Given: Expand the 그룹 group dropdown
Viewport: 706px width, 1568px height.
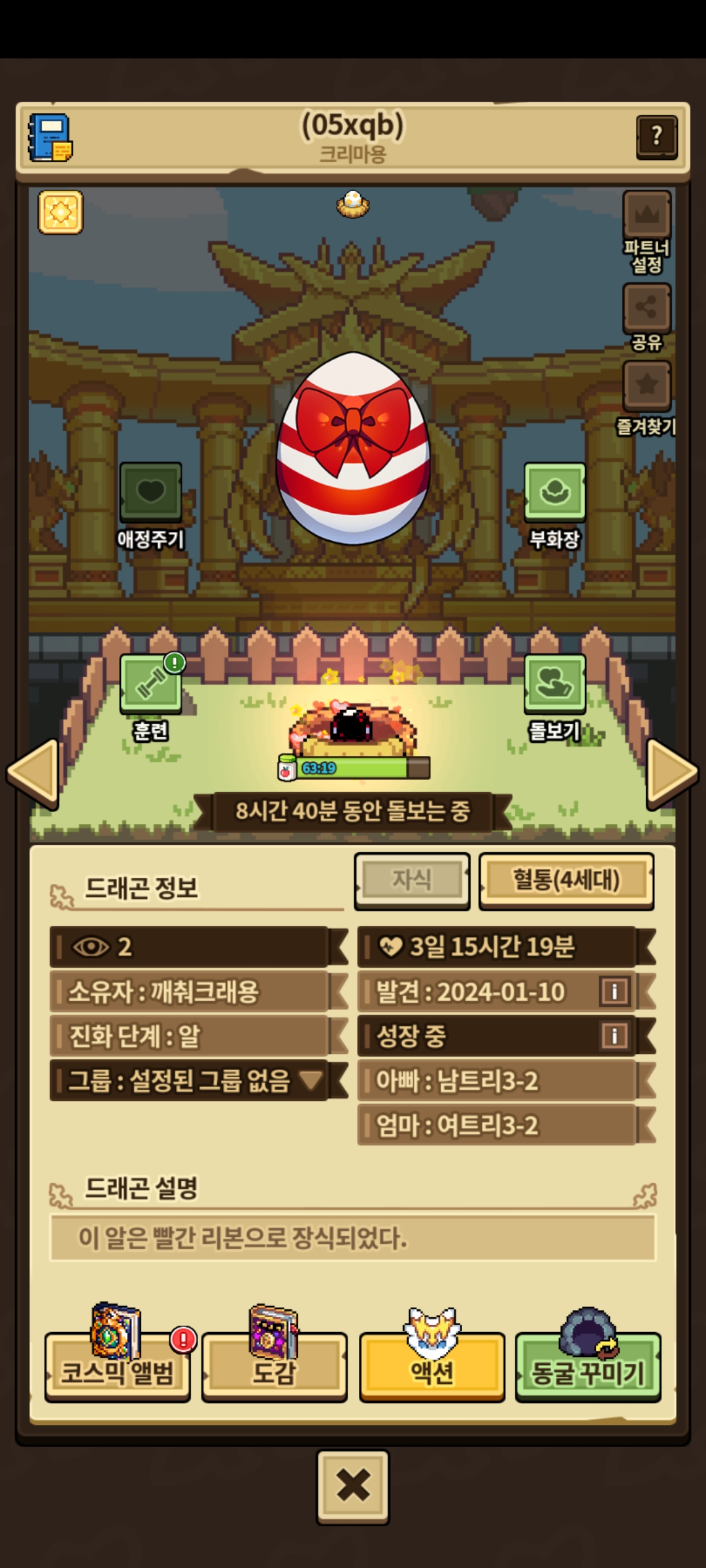Looking at the screenshot, I should tap(311, 1080).
